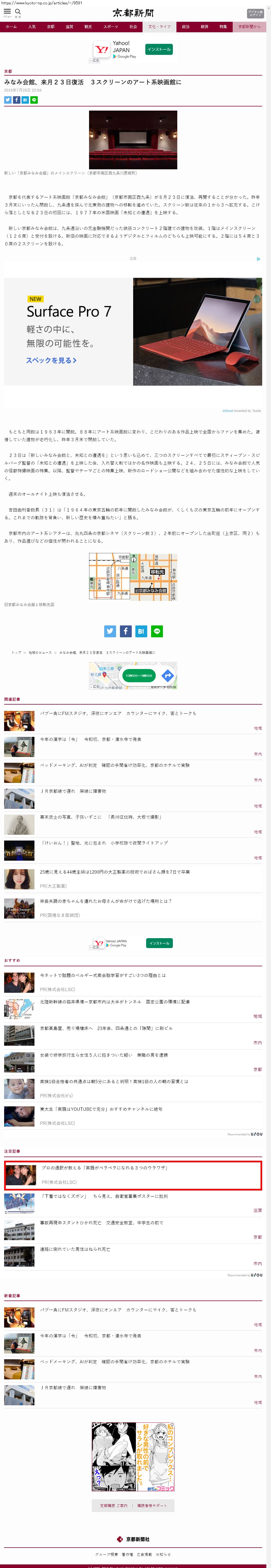Image resolution: width=271 pixels, height=1568 pixels.
Task: Go to the 経済 section tab
Action: [x=205, y=27]
